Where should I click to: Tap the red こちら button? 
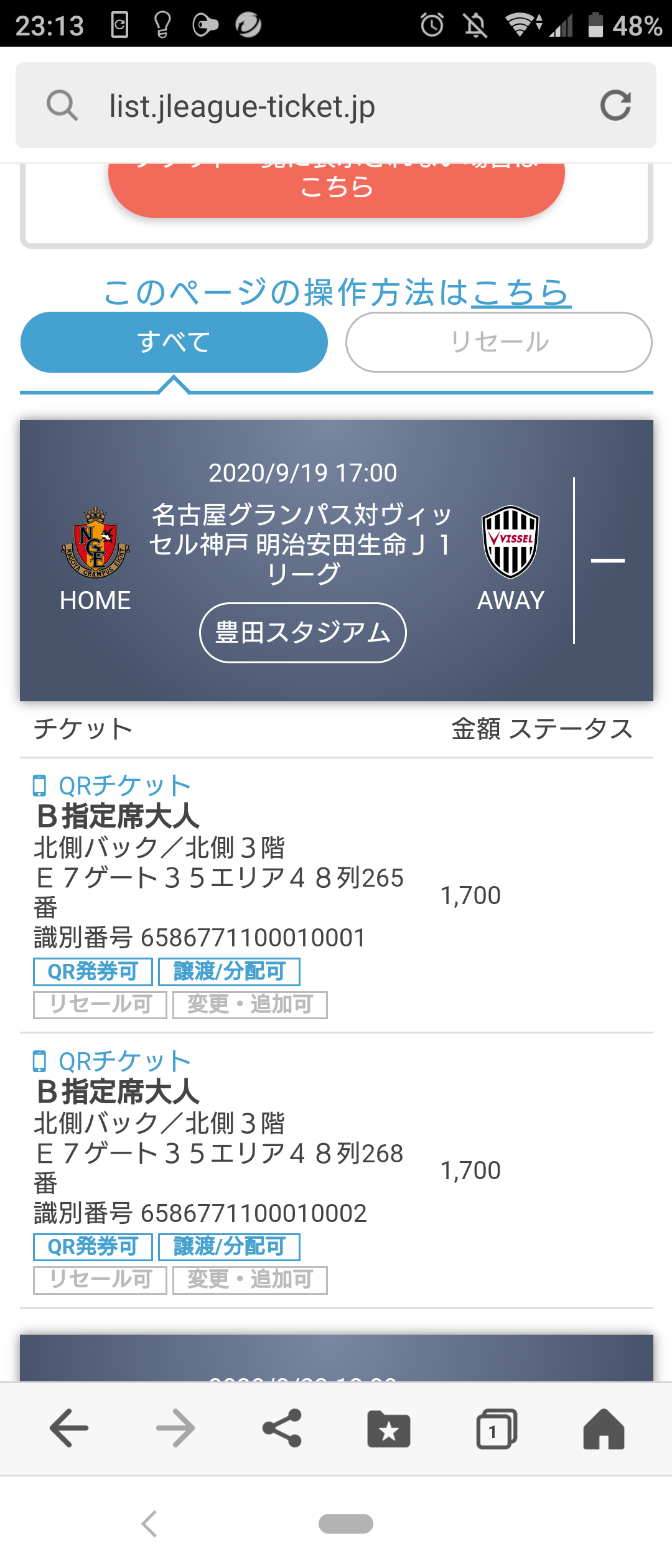(336, 187)
